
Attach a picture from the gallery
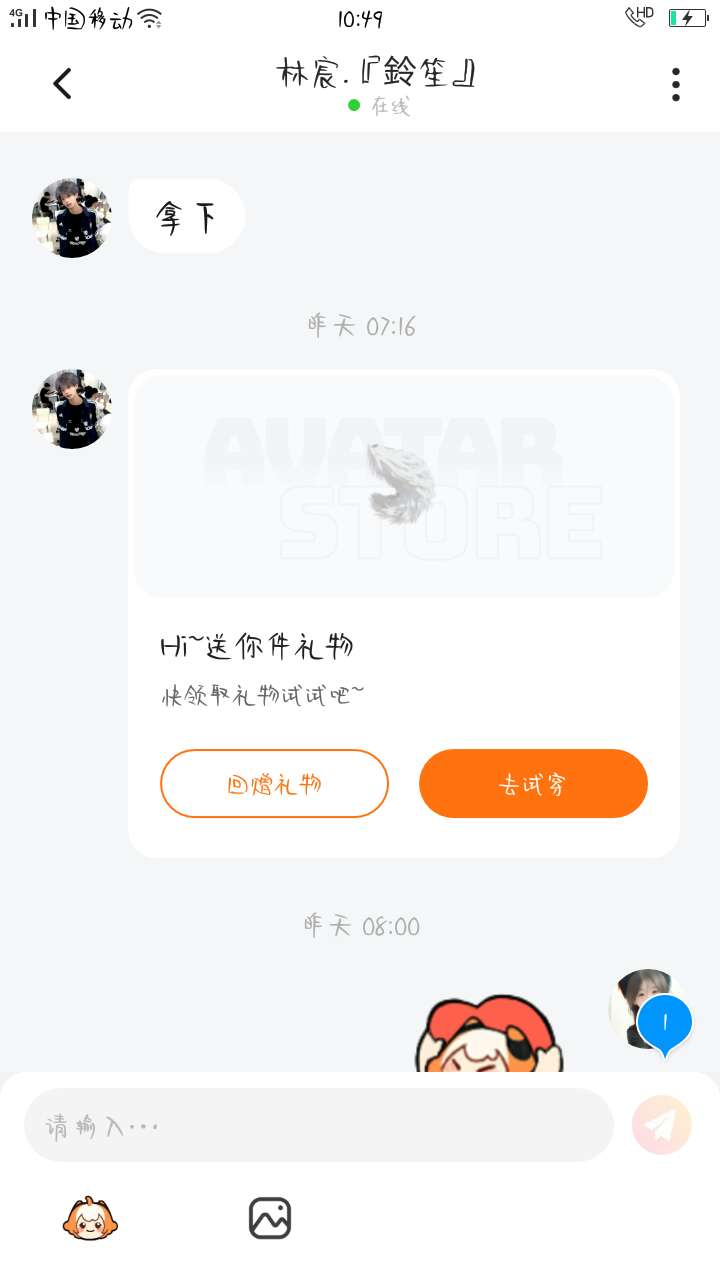point(270,1218)
